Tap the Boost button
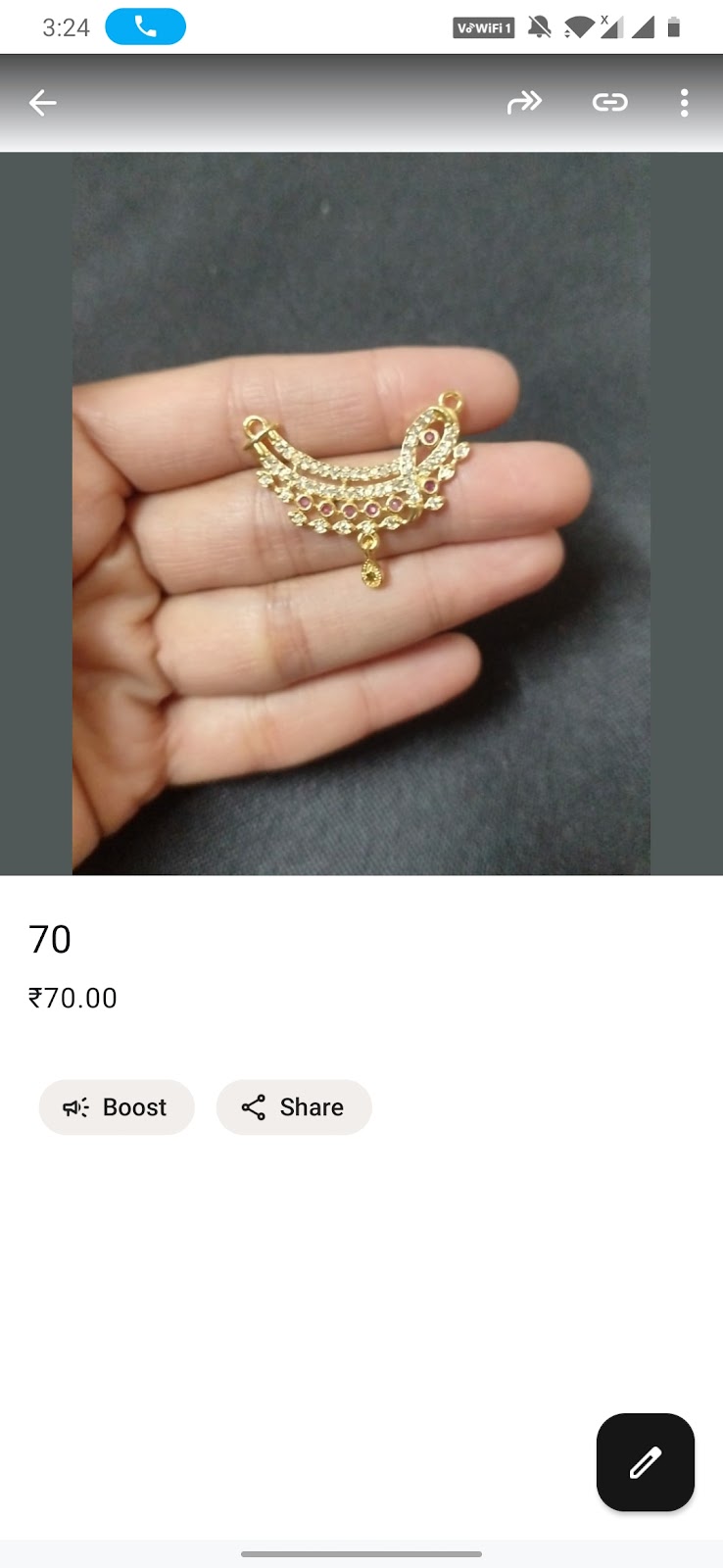Image resolution: width=723 pixels, height=1568 pixels. [x=117, y=1107]
